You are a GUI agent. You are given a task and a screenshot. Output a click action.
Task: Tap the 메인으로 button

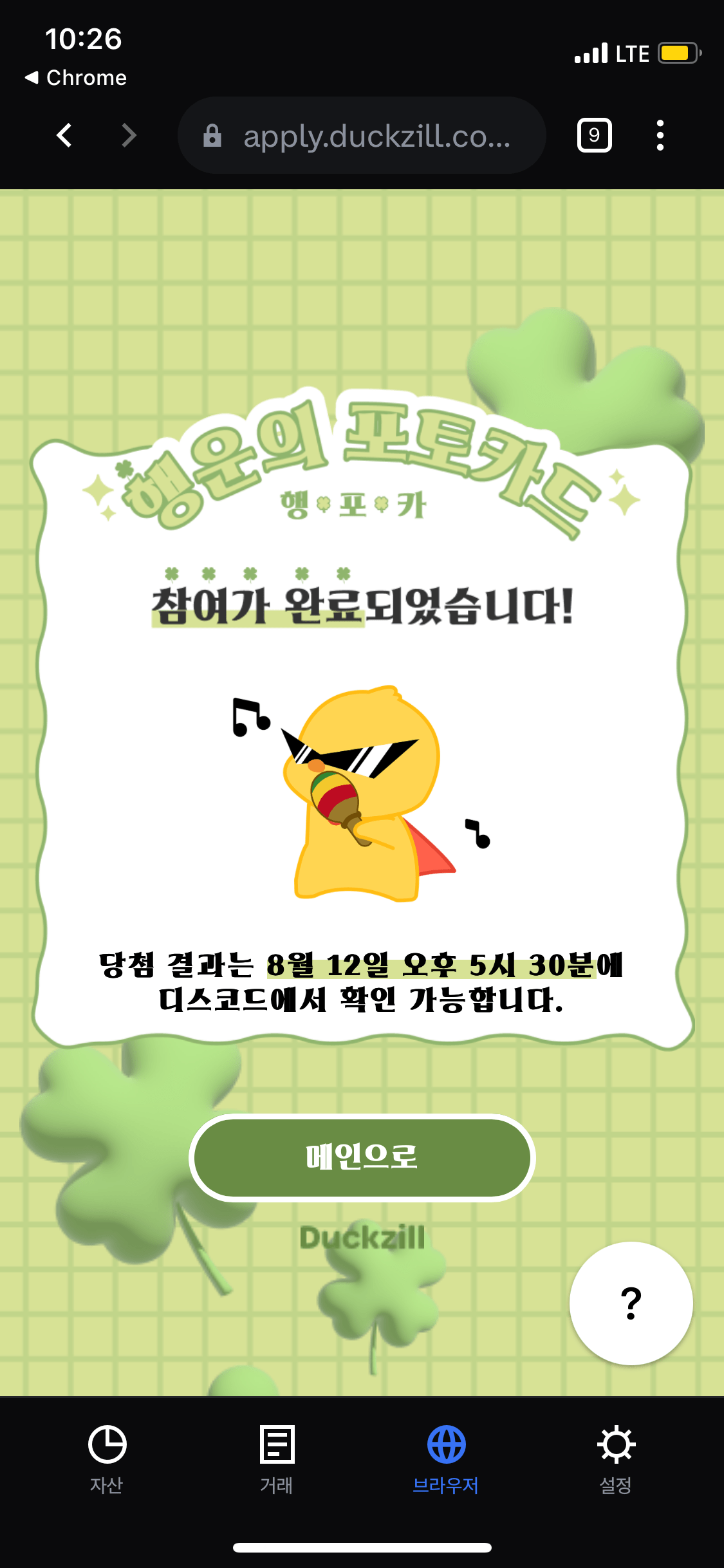pyautogui.click(x=362, y=1157)
